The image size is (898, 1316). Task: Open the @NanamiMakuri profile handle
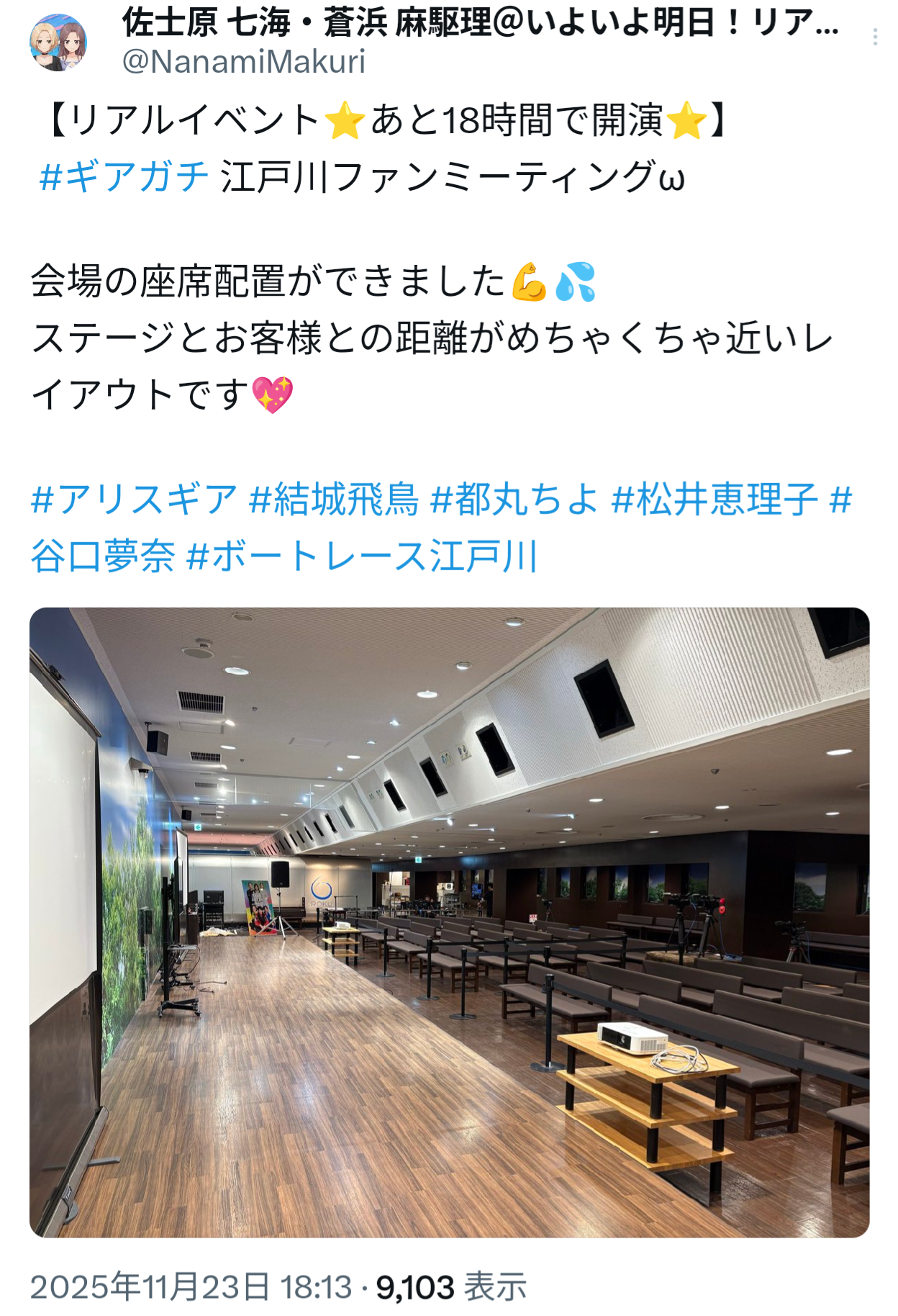tap(243, 62)
